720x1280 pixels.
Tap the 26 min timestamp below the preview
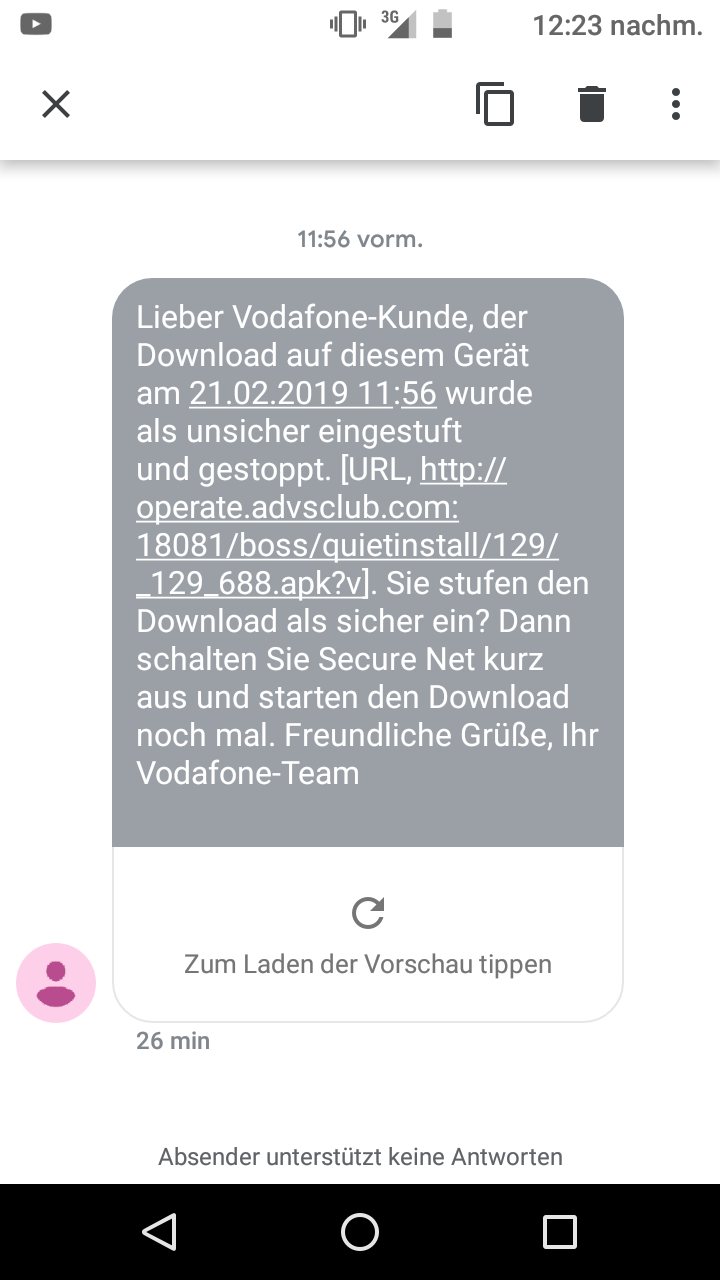tap(172, 1040)
